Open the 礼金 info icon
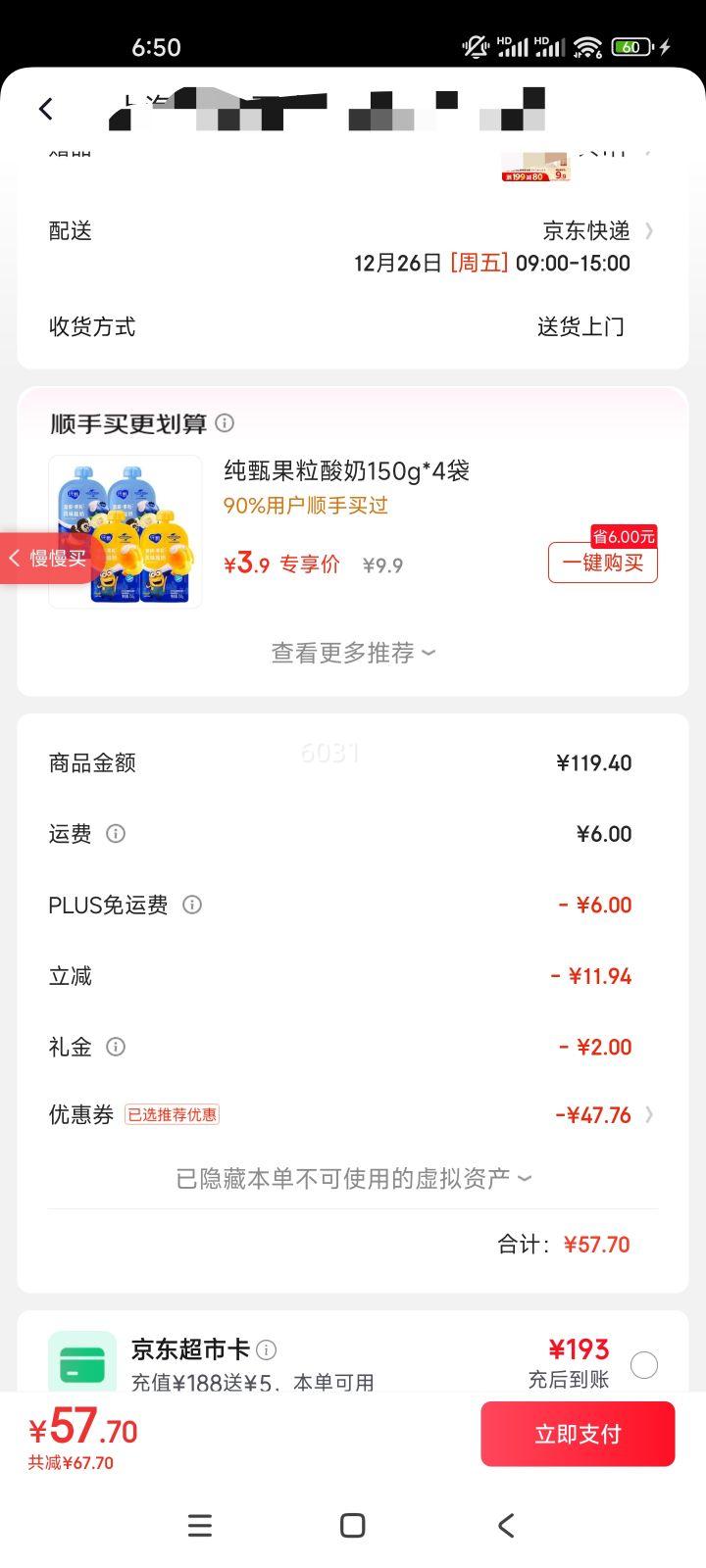The height and width of the screenshot is (1568, 706). (116, 1047)
